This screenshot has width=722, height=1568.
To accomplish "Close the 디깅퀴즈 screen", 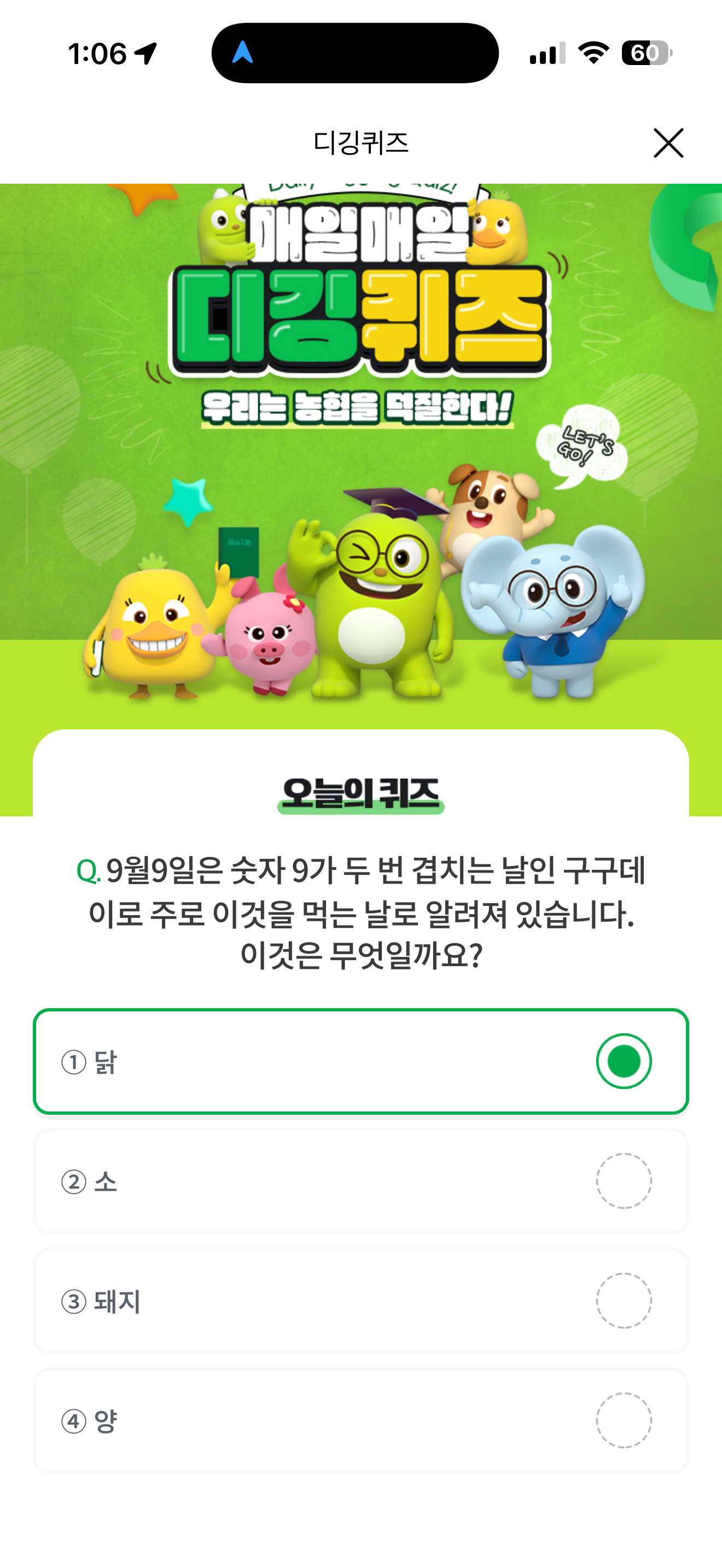I will 668,143.
